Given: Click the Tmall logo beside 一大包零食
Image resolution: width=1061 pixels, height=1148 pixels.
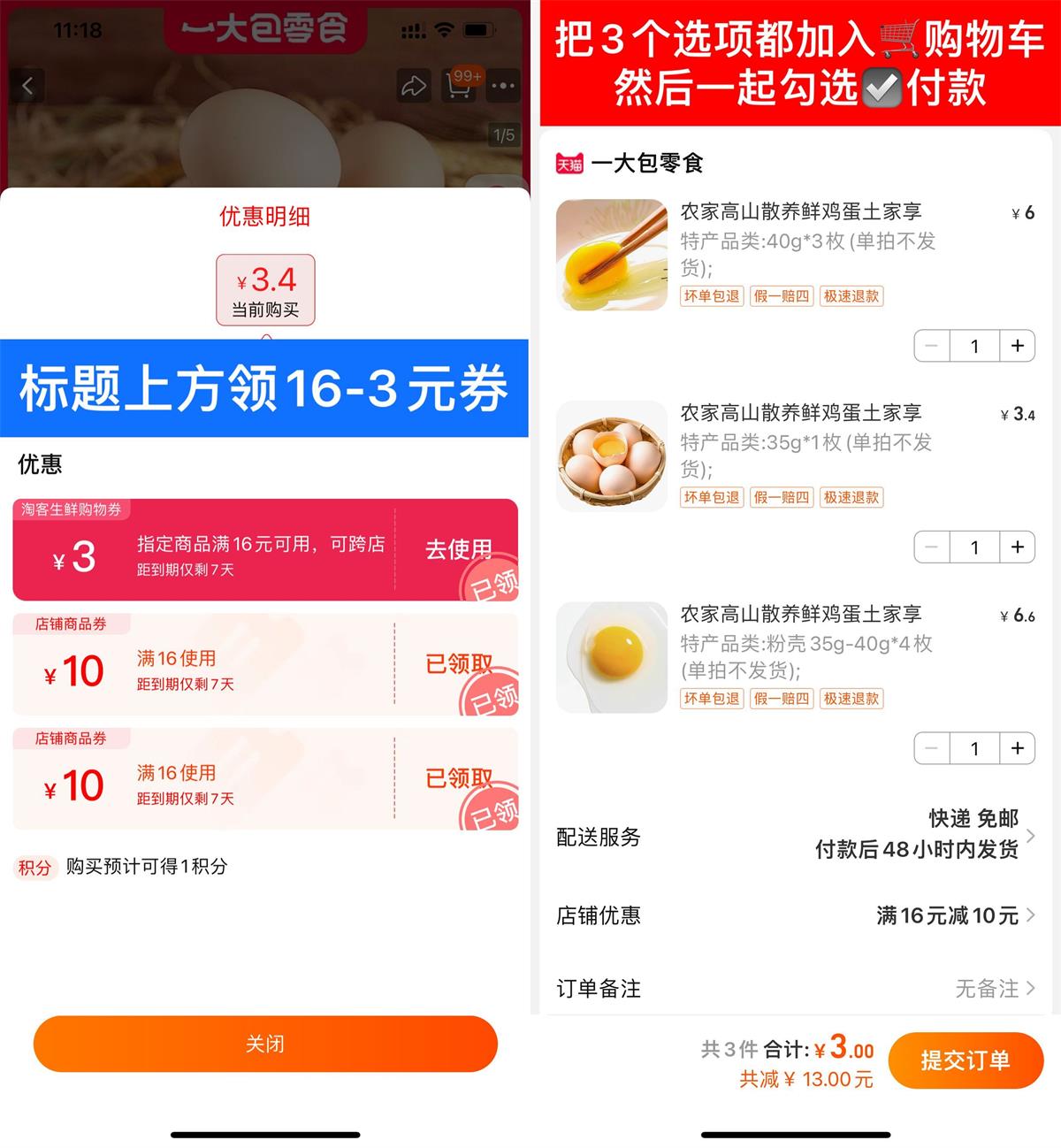Looking at the screenshot, I should pos(569,164).
